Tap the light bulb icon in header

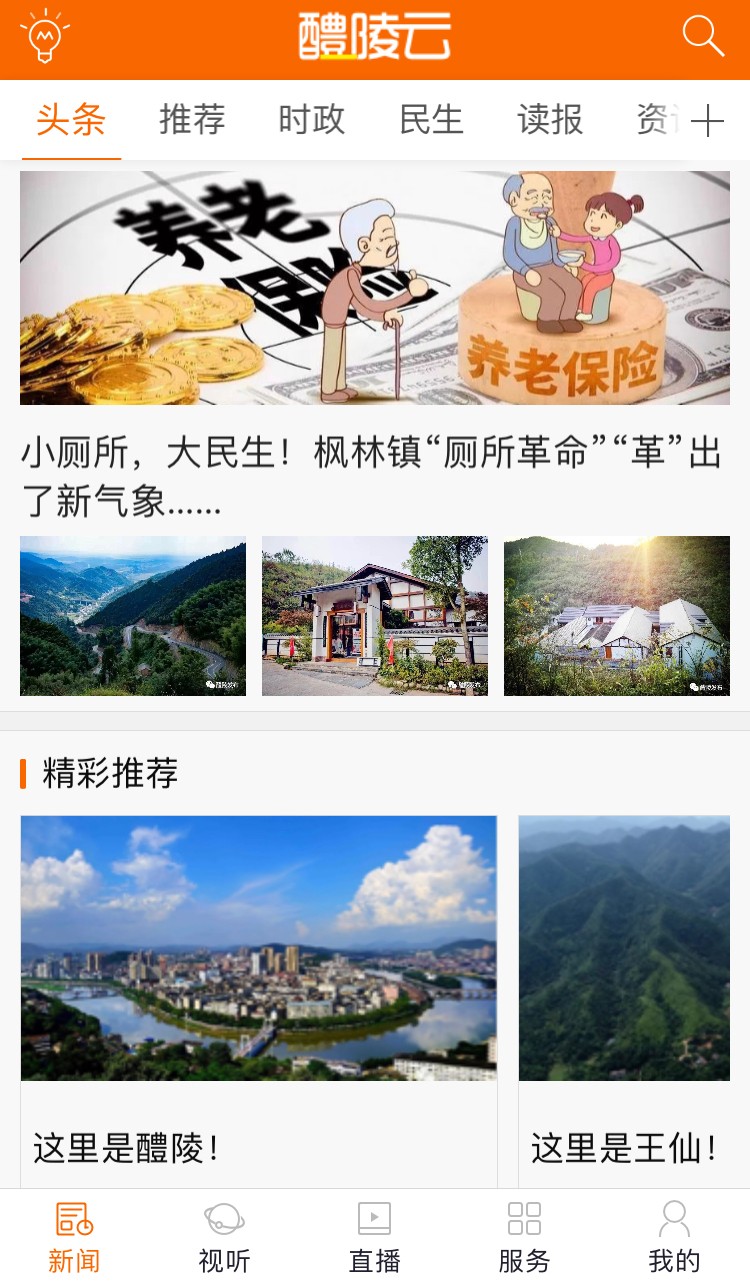45,37
